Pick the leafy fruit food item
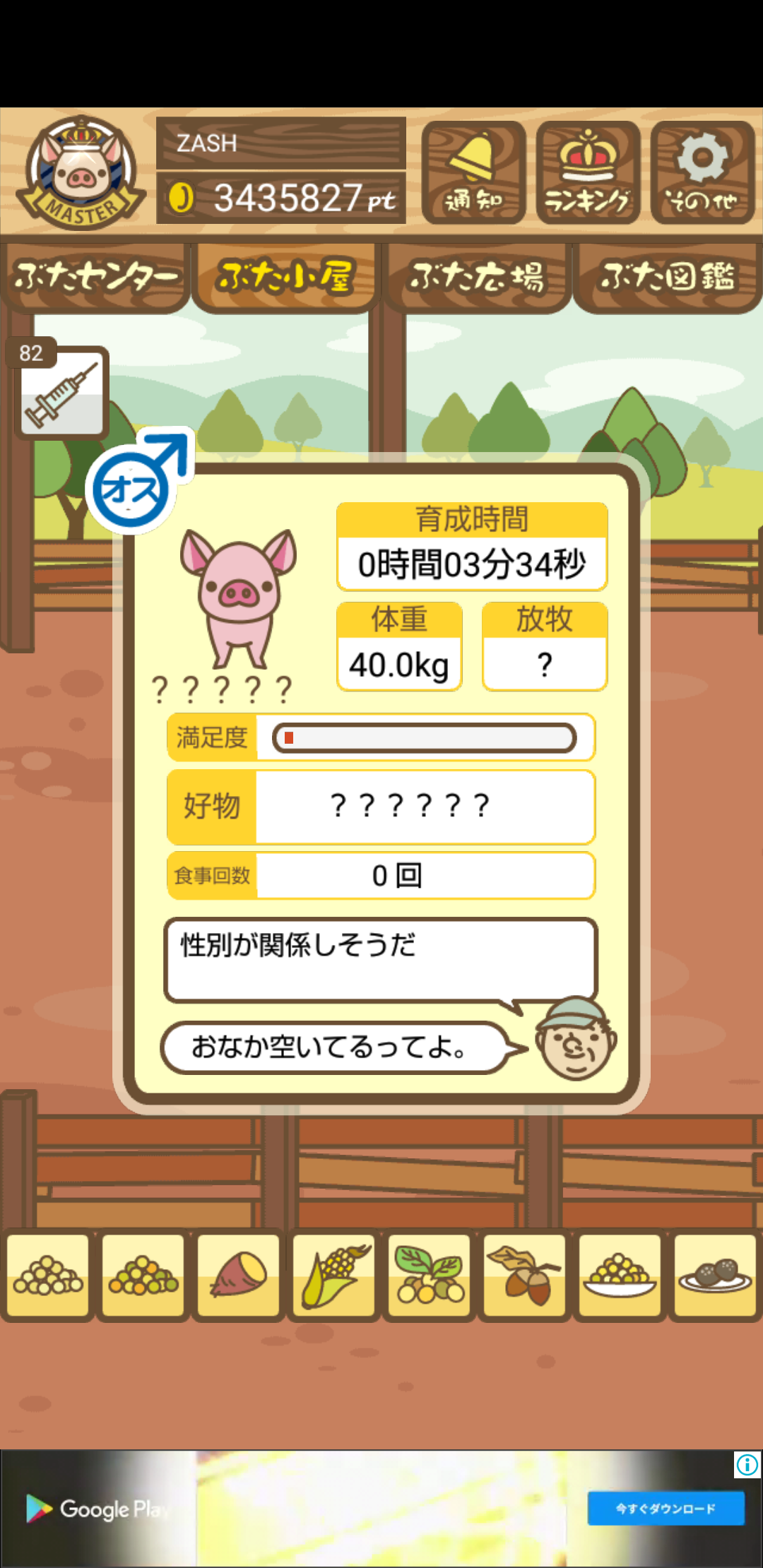Screen dimensions: 763x1568 coord(430,1276)
